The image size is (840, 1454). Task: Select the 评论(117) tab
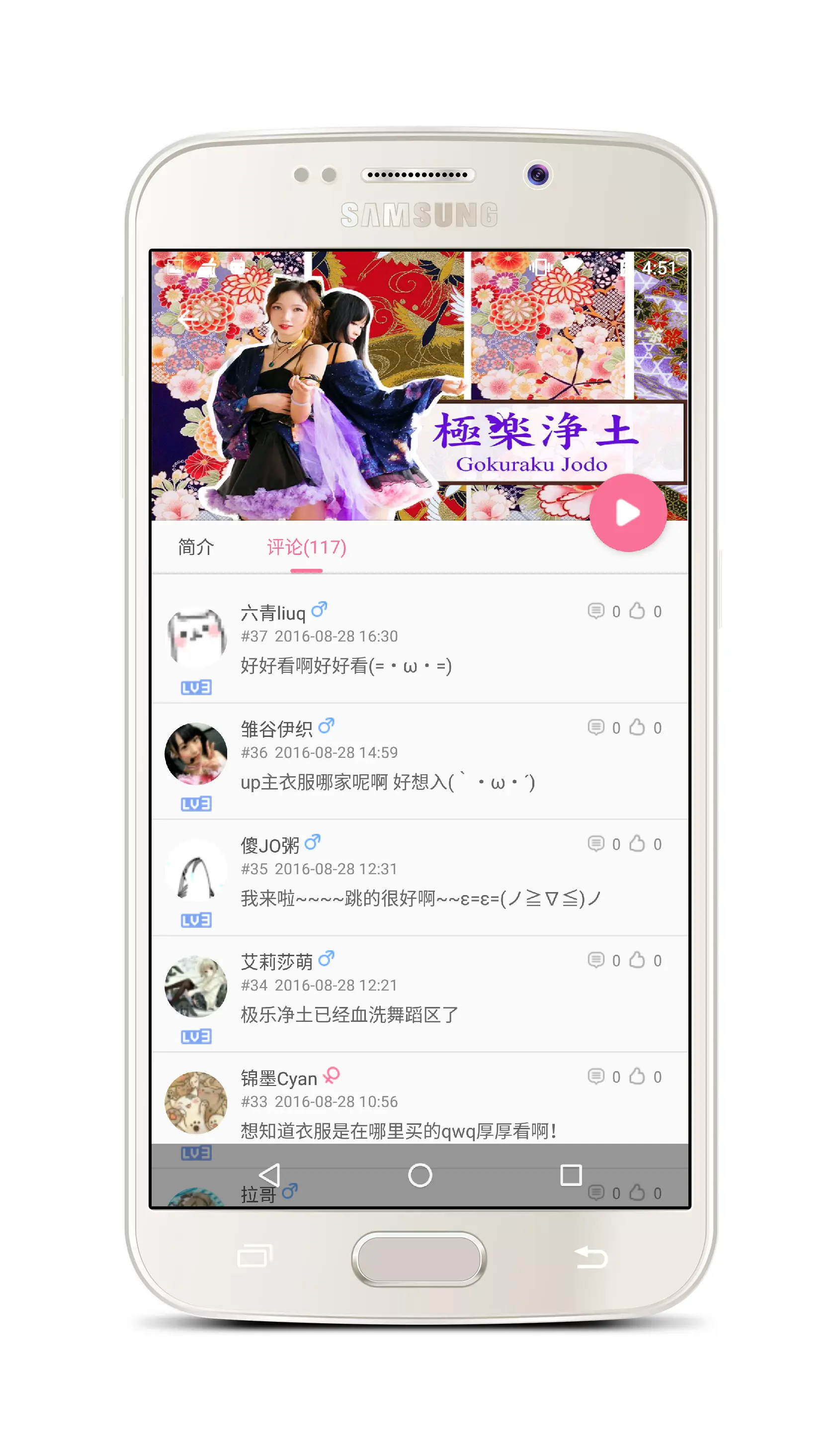[306, 547]
